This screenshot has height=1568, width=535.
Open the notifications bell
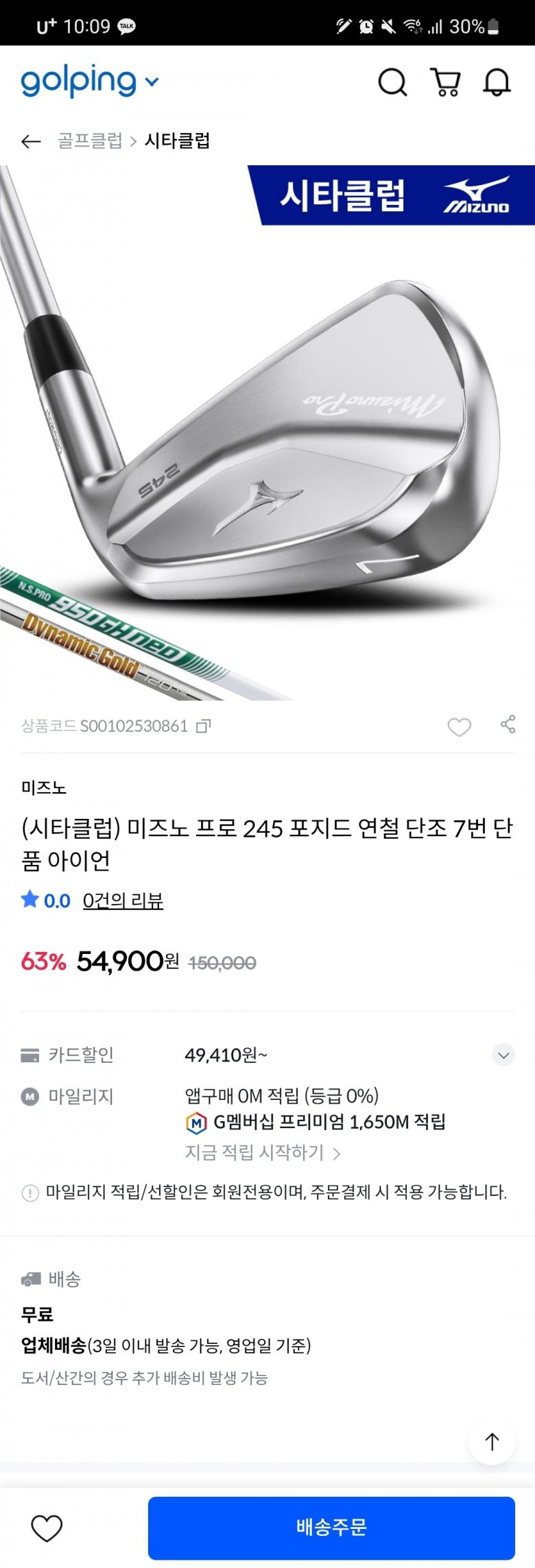497,83
